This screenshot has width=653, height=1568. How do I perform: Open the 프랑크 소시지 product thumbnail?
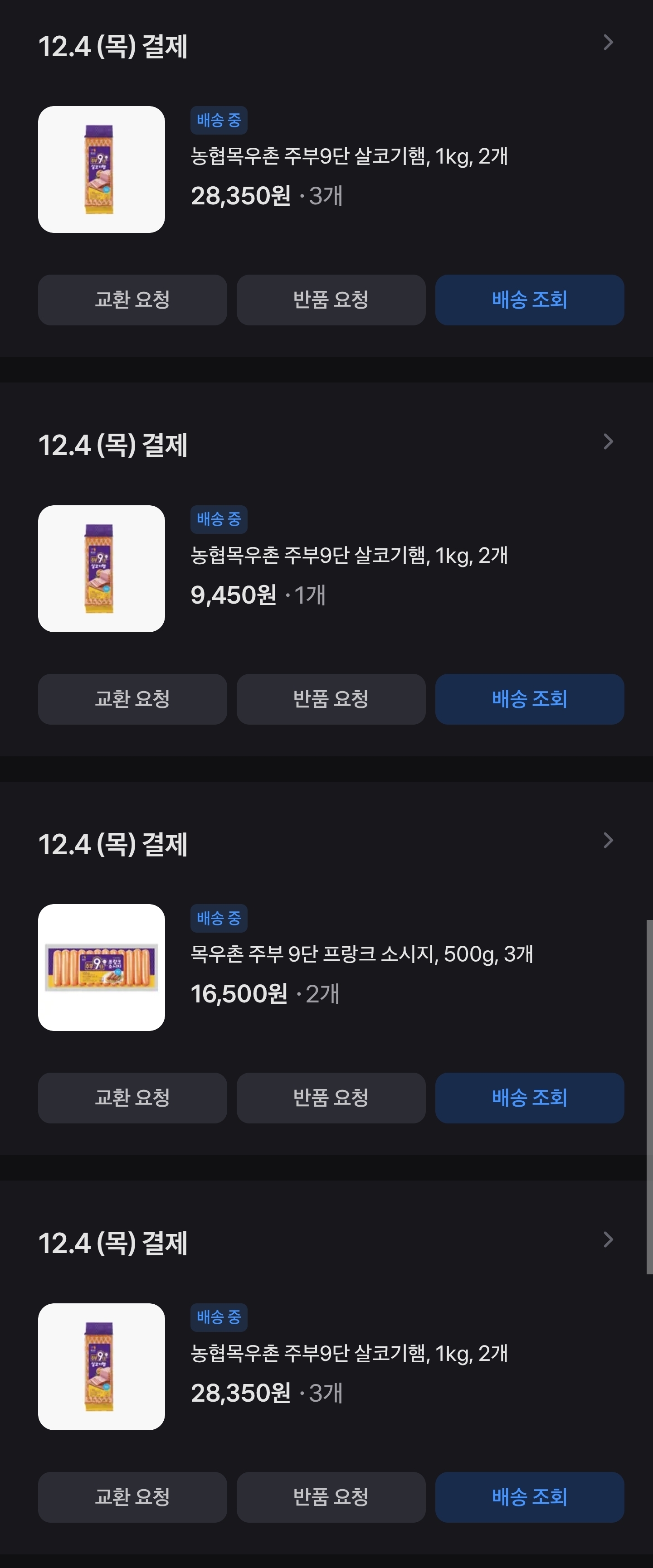(x=101, y=967)
